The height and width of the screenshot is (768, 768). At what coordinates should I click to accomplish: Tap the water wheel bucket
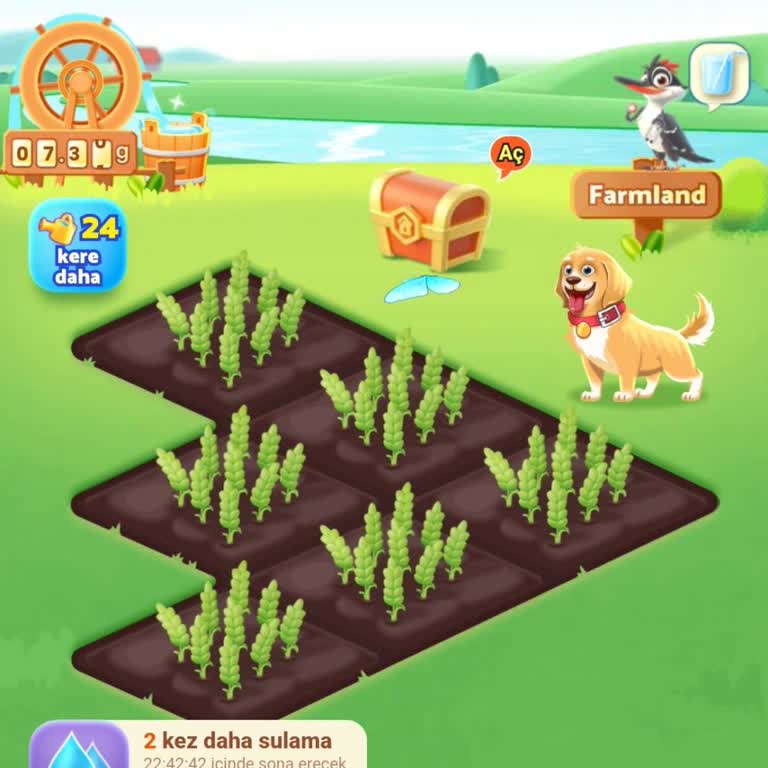175,148
